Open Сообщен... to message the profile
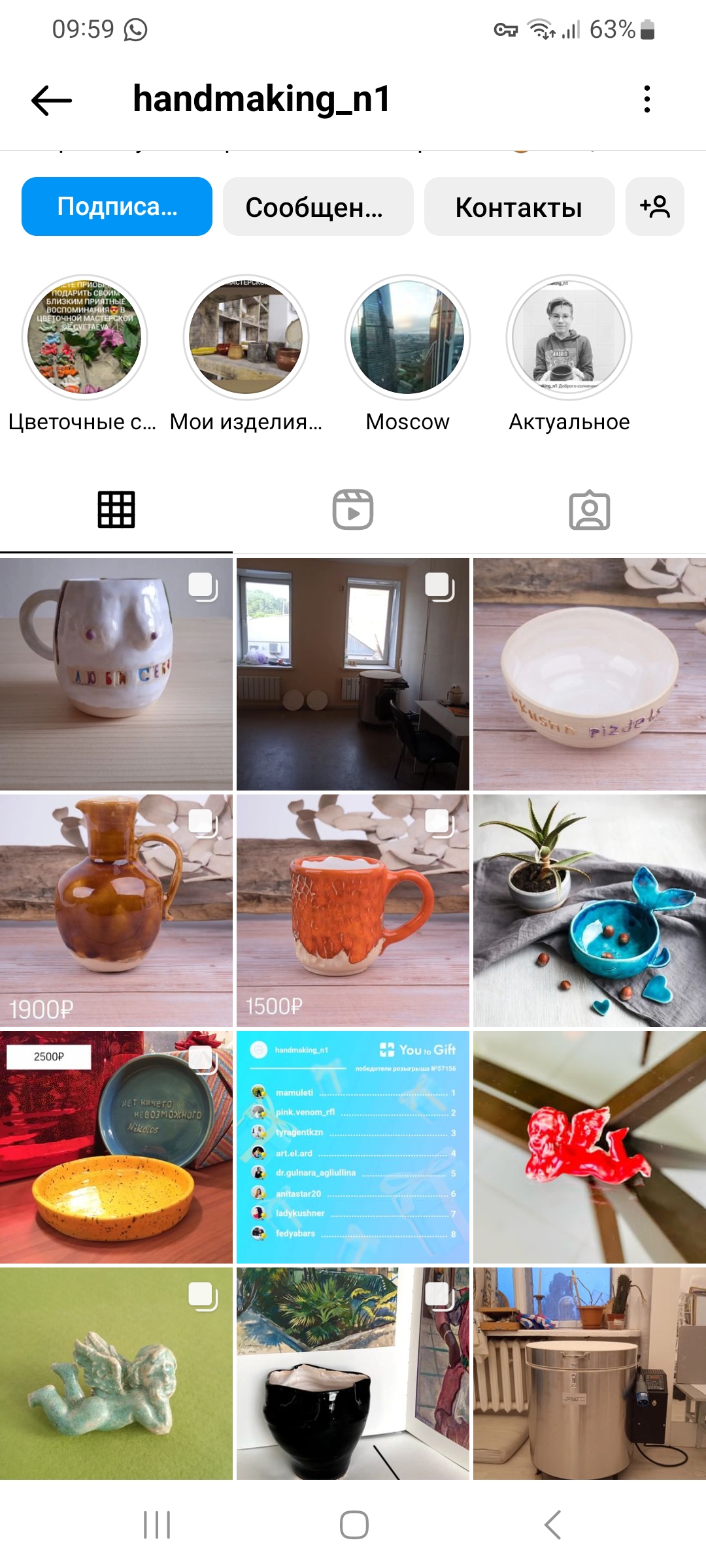The height and width of the screenshot is (1568, 706). pyautogui.click(x=318, y=206)
